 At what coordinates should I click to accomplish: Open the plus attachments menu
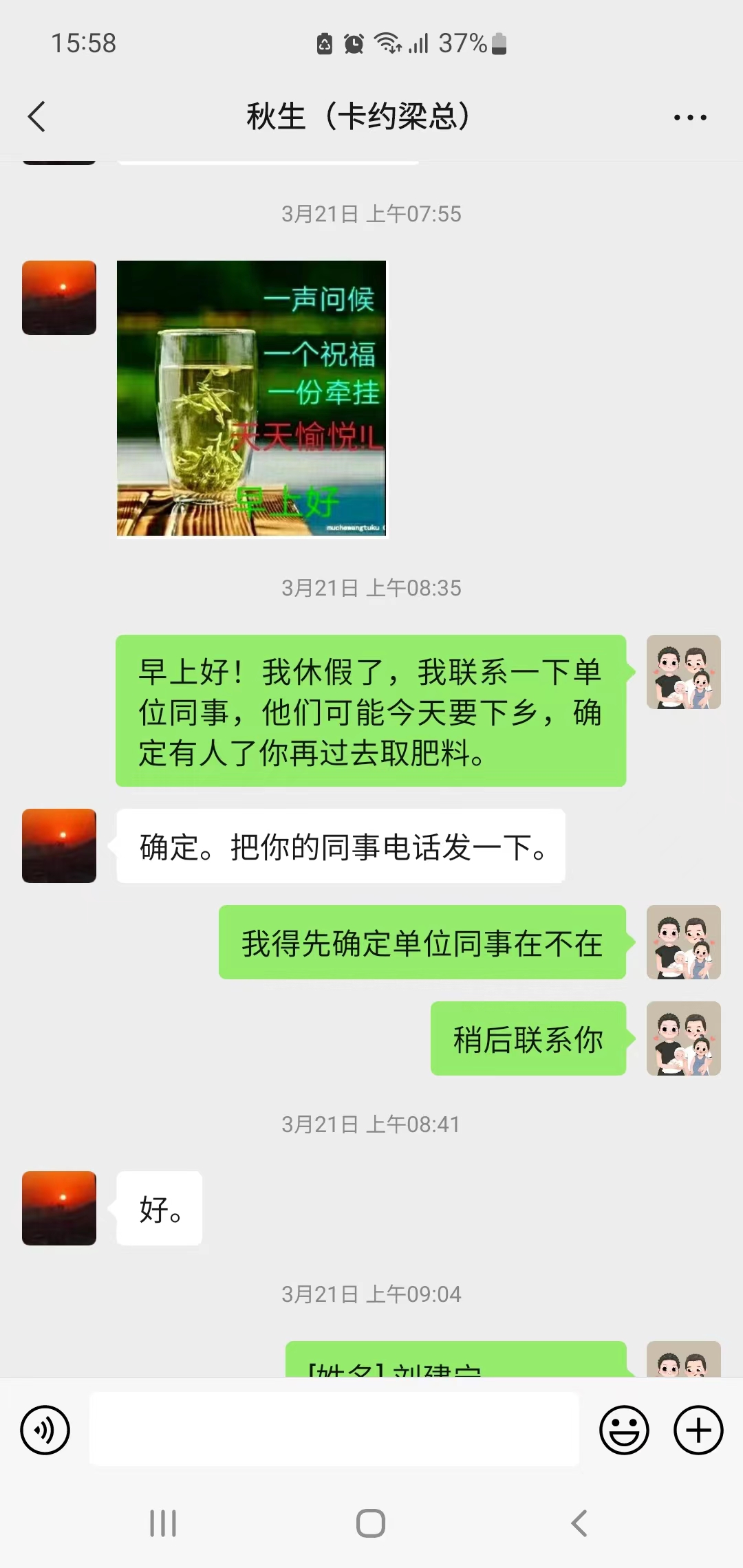pos(698,1430)
